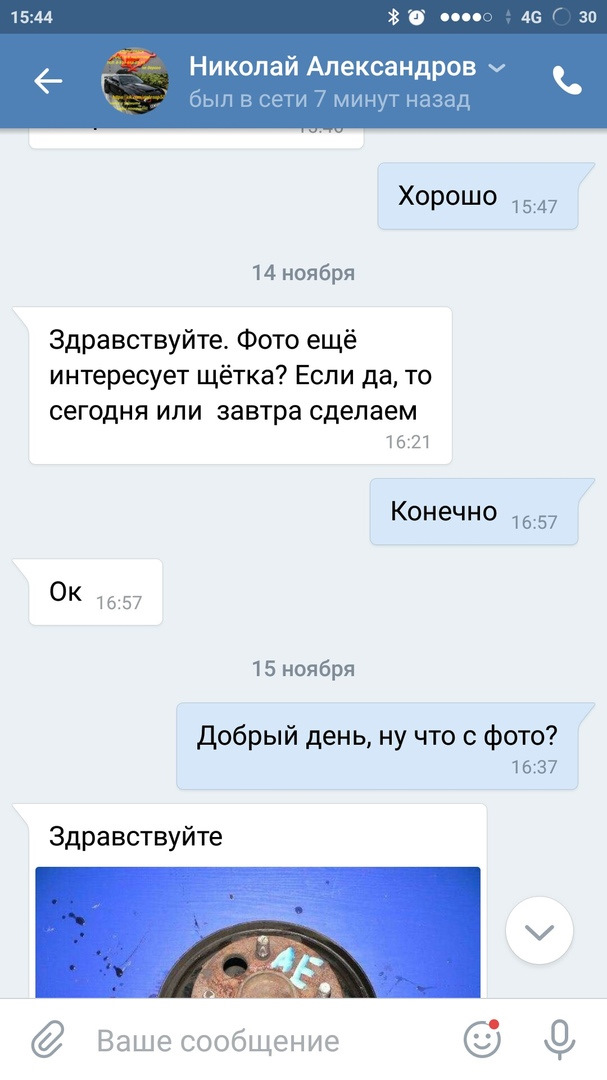Open the emoji and stickers panel
This screenshot has height=1080, width=607.
pos(482,1041)
